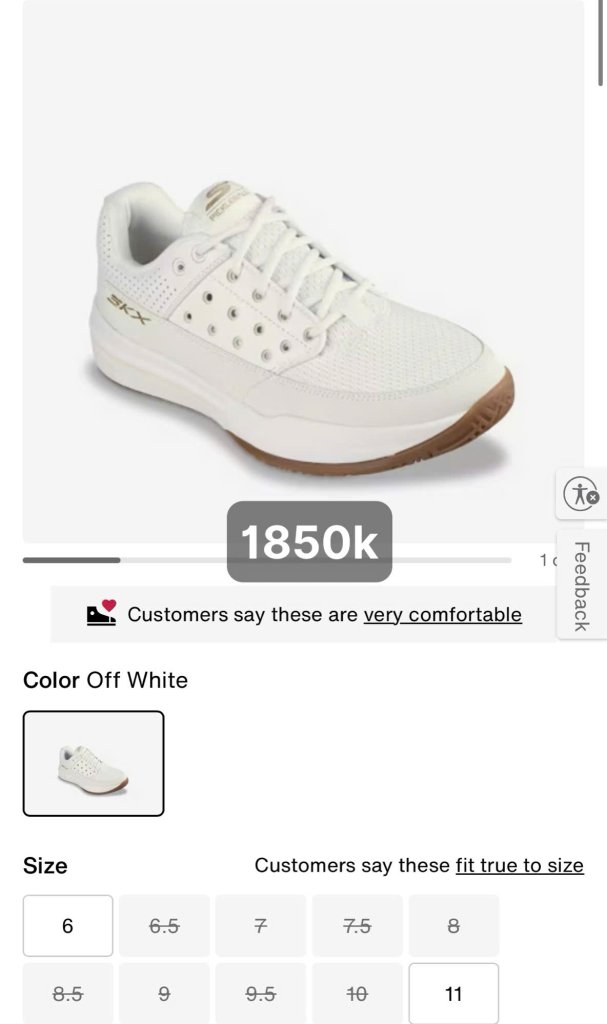Viewport: 607px width, 1024px height.
Task: Open the 'fit true to size' link
Action: 519,865
